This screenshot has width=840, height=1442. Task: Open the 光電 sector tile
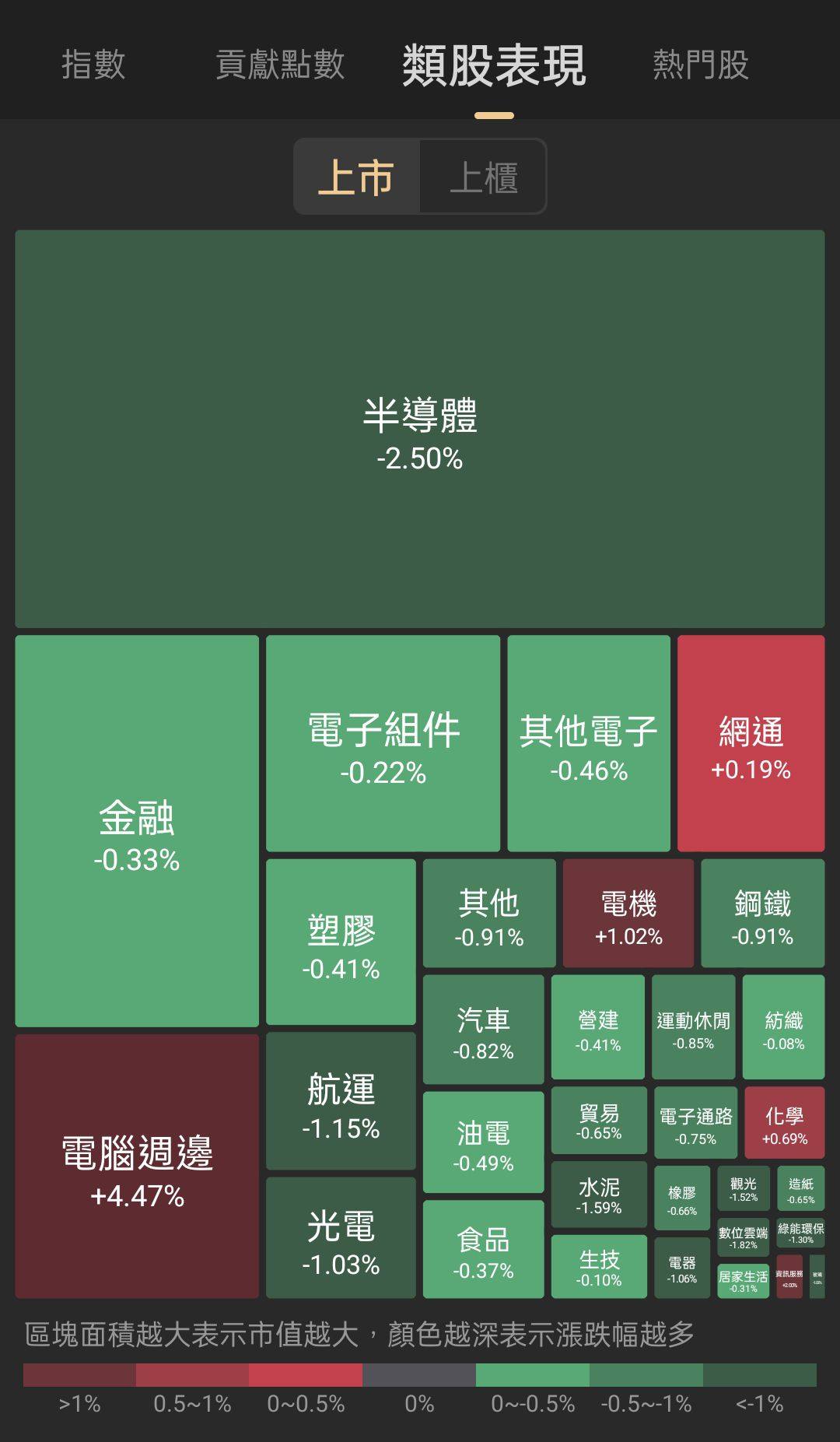(341, 1237)
